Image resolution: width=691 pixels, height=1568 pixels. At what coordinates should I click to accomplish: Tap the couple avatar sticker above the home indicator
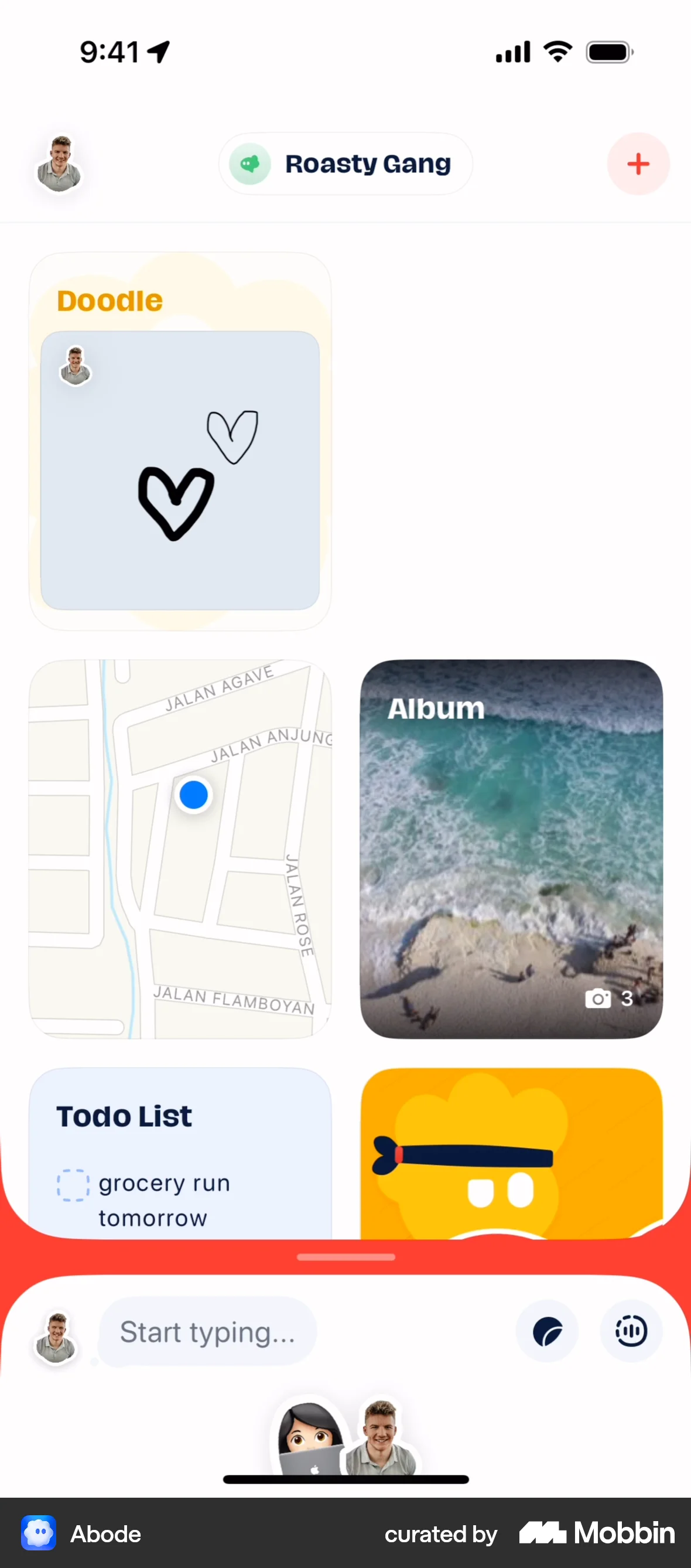pos(345,1443)
